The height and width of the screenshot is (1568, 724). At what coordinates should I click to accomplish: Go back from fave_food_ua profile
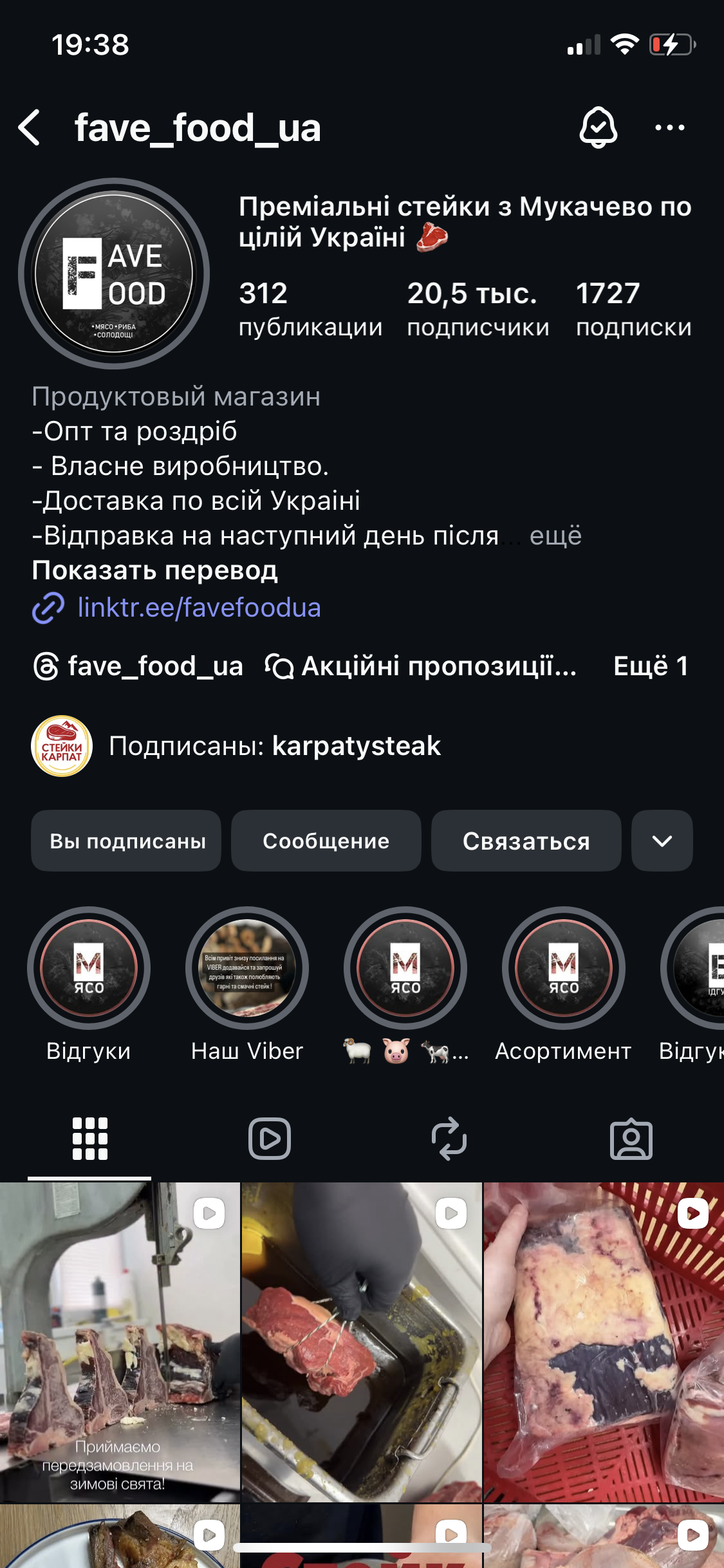click(x=30, y=127)
